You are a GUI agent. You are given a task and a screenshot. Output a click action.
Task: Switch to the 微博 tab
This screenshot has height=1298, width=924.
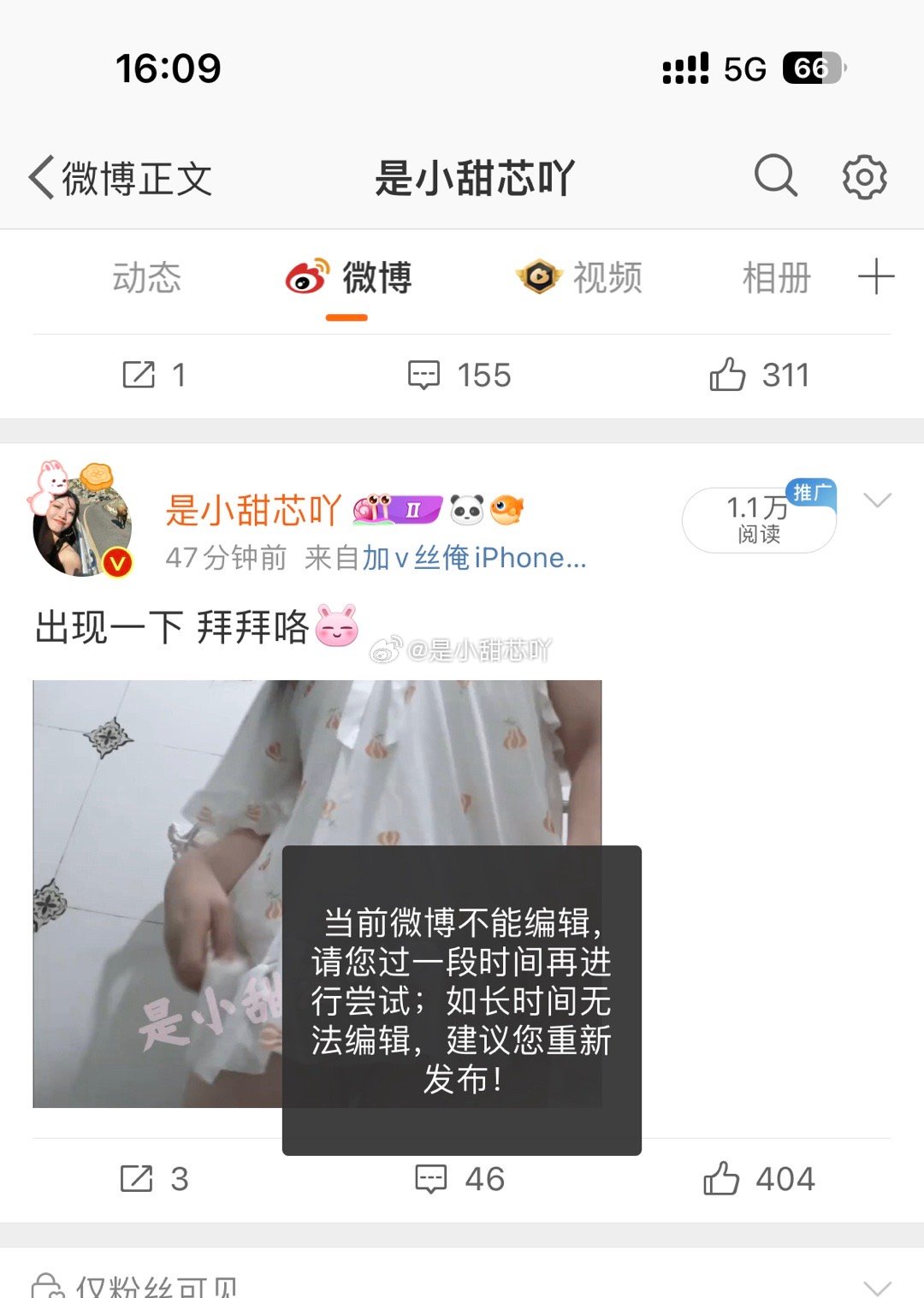[x=349, y=278]
